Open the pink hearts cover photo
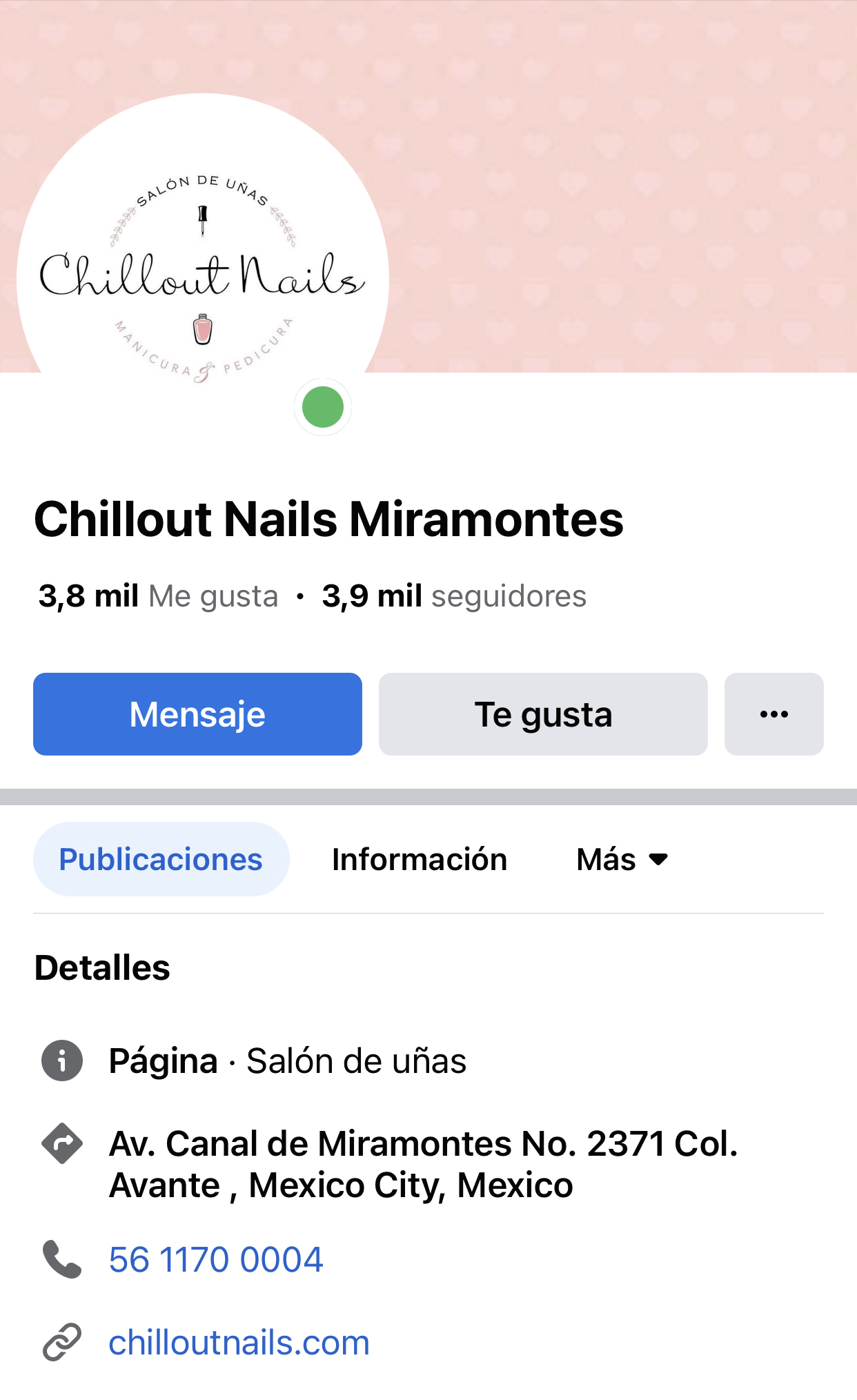The image size is (857, 1400). 621,172
